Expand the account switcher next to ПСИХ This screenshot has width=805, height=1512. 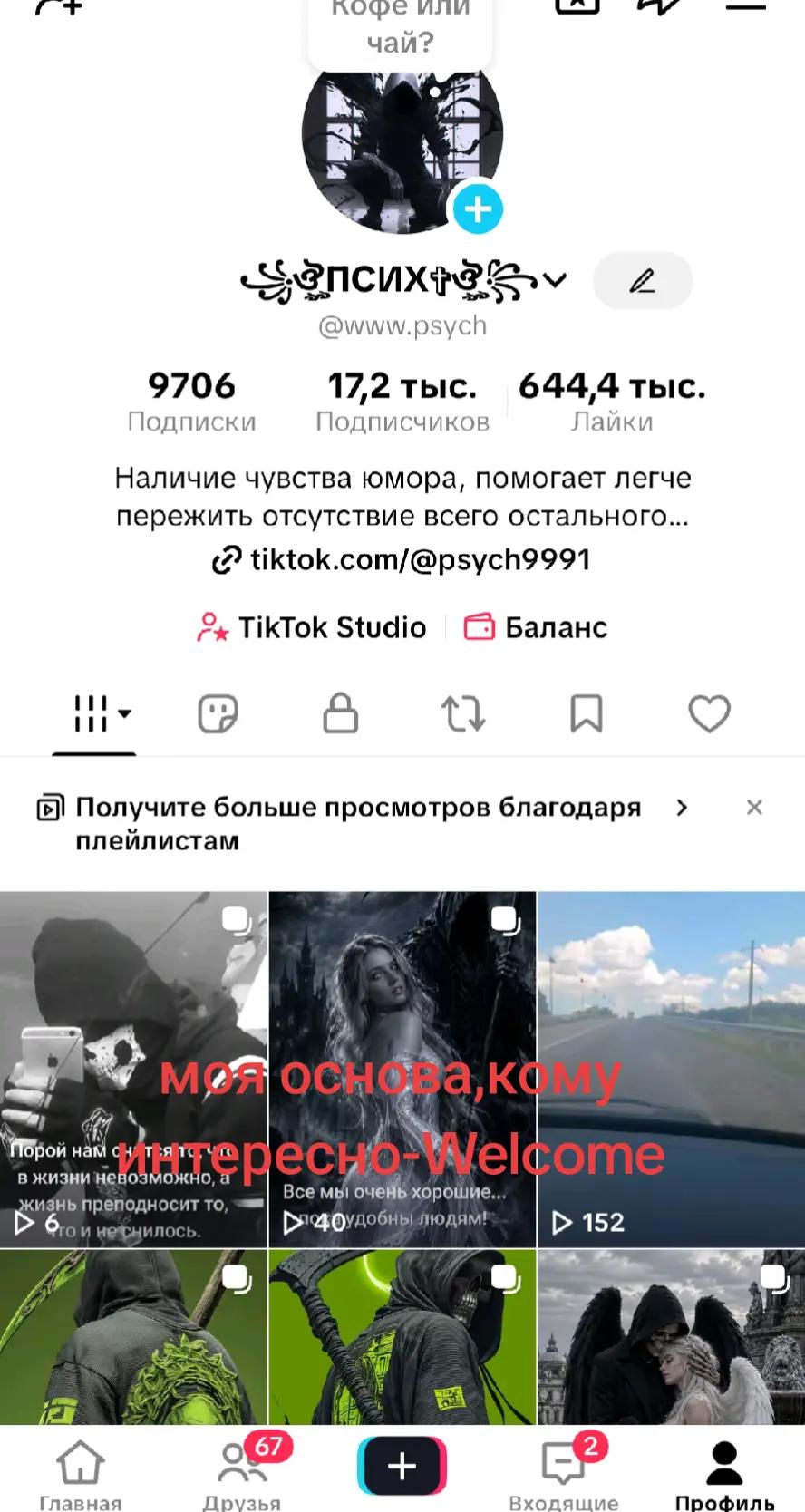(556, 280)
